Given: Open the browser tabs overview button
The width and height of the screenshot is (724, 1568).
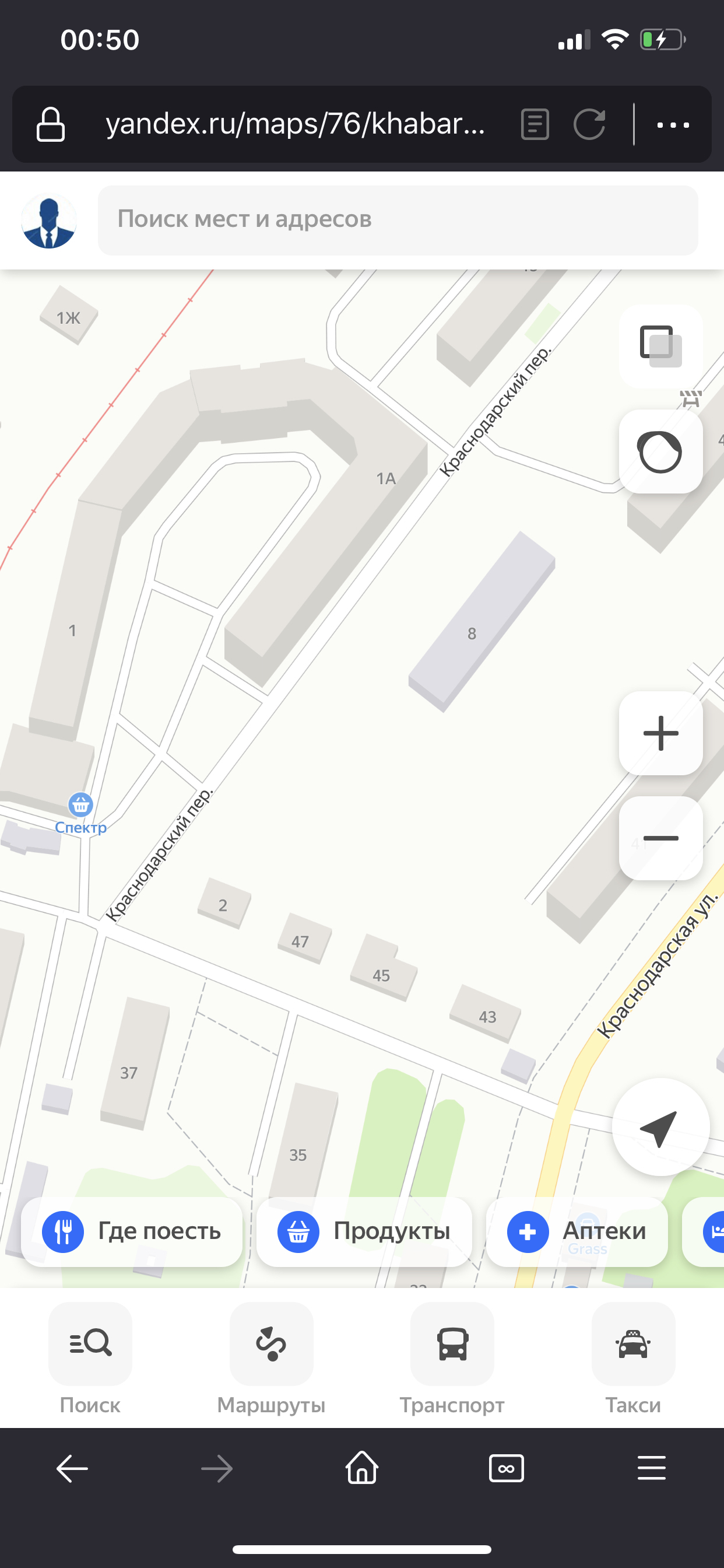Looking at the screenshot, I should click(506, 1468).
